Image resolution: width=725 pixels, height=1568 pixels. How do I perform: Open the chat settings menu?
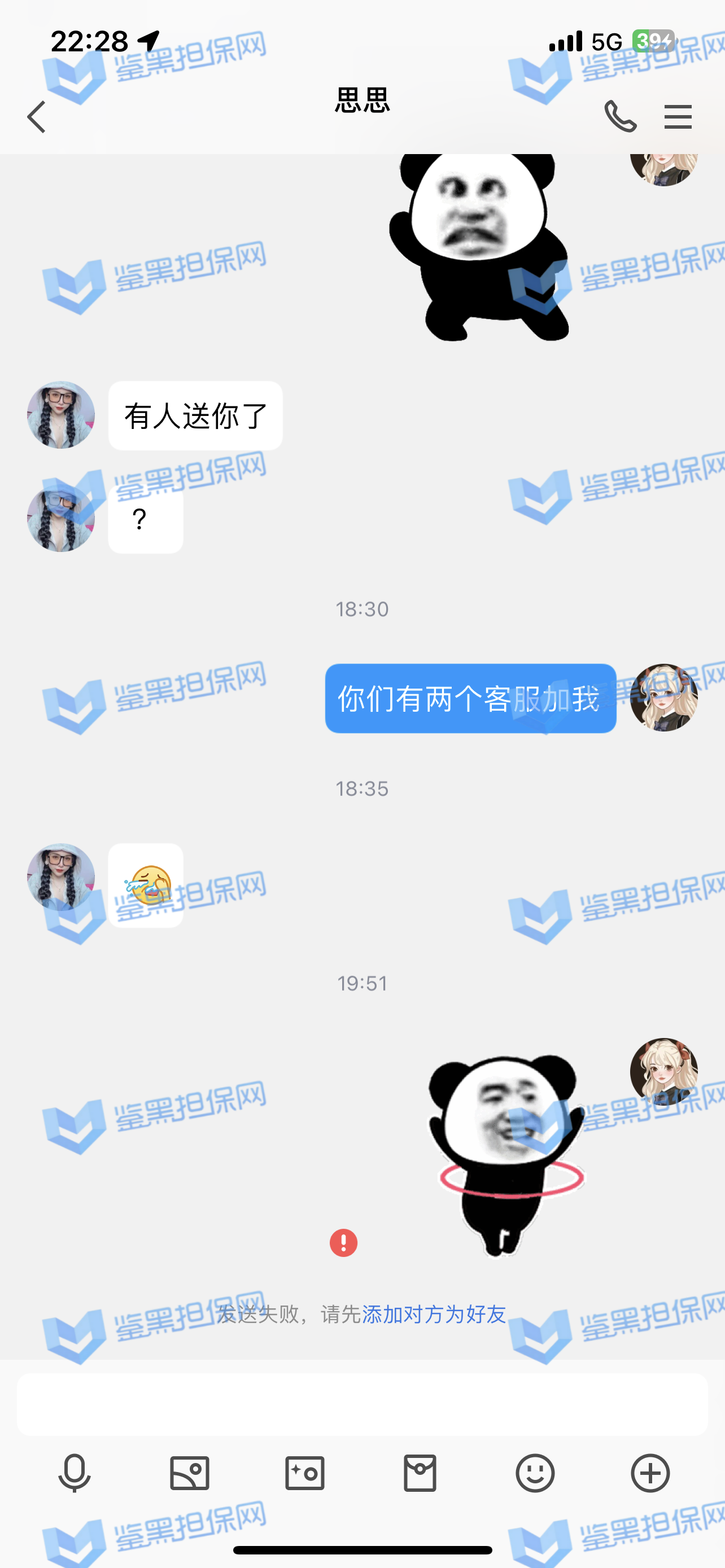(x=678, y=116)
